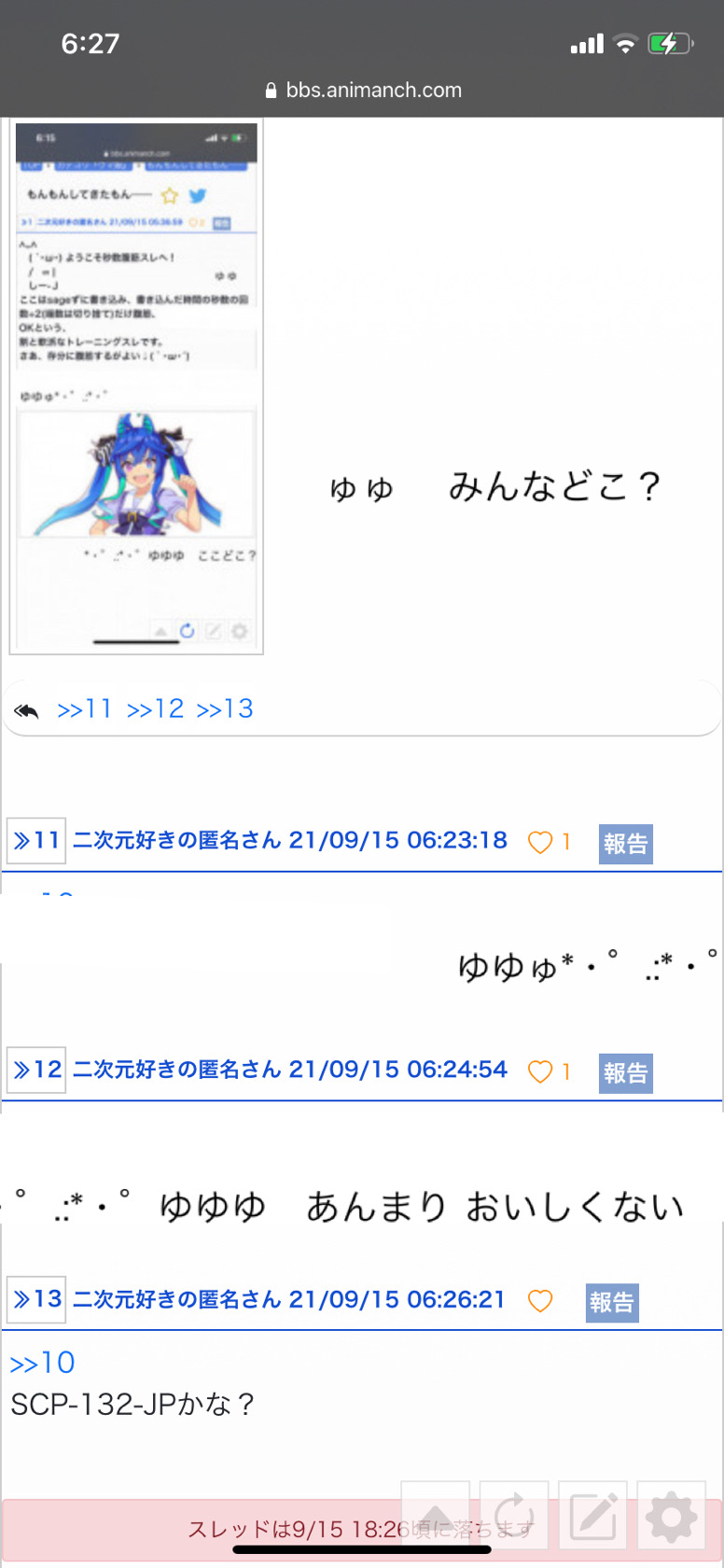The image size is (724, 1568).
Task: Tap post number 11 anchor
Action: pos(36,841)
